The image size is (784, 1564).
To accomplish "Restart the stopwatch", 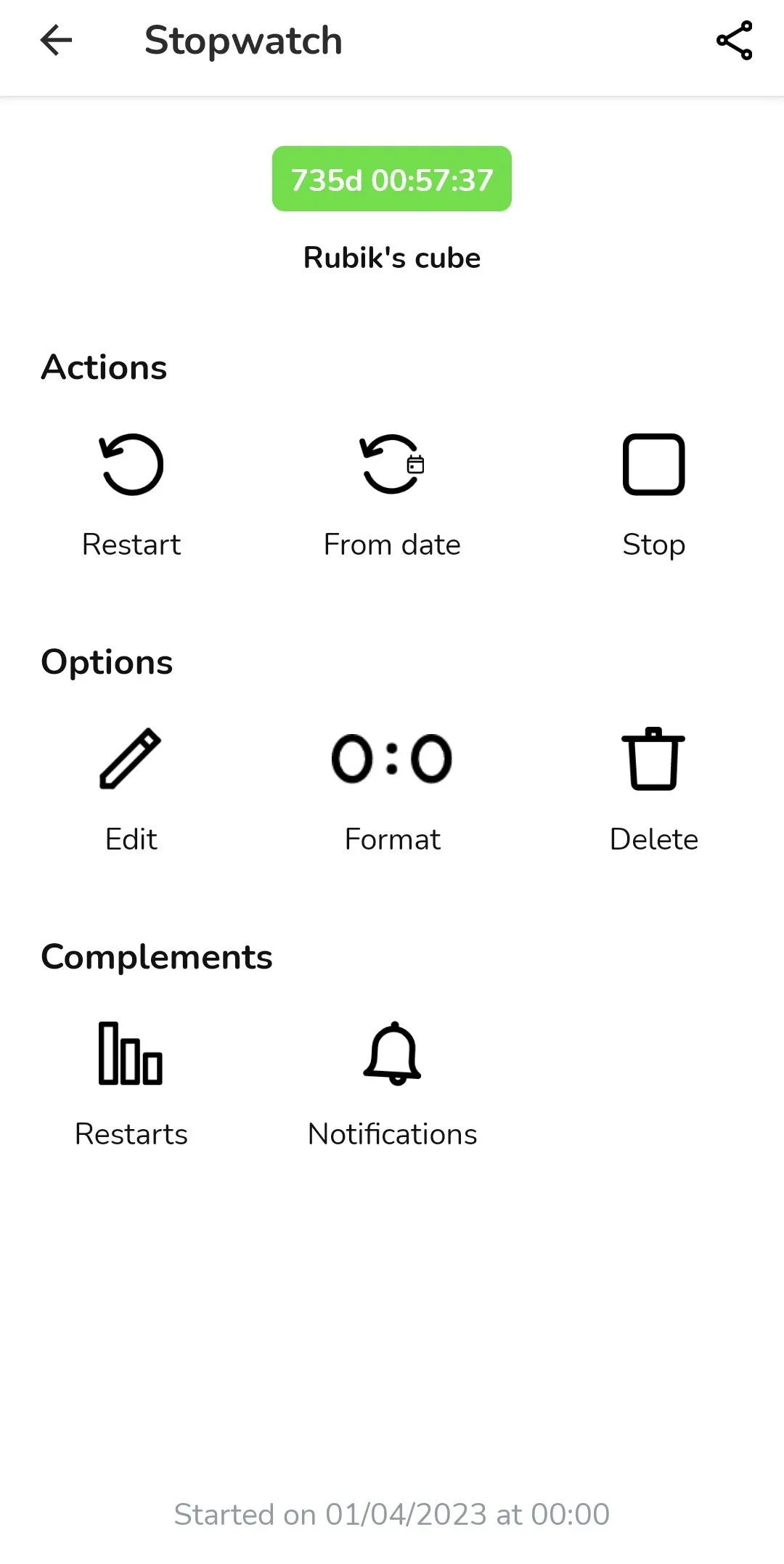I will (x=131, y=465).
